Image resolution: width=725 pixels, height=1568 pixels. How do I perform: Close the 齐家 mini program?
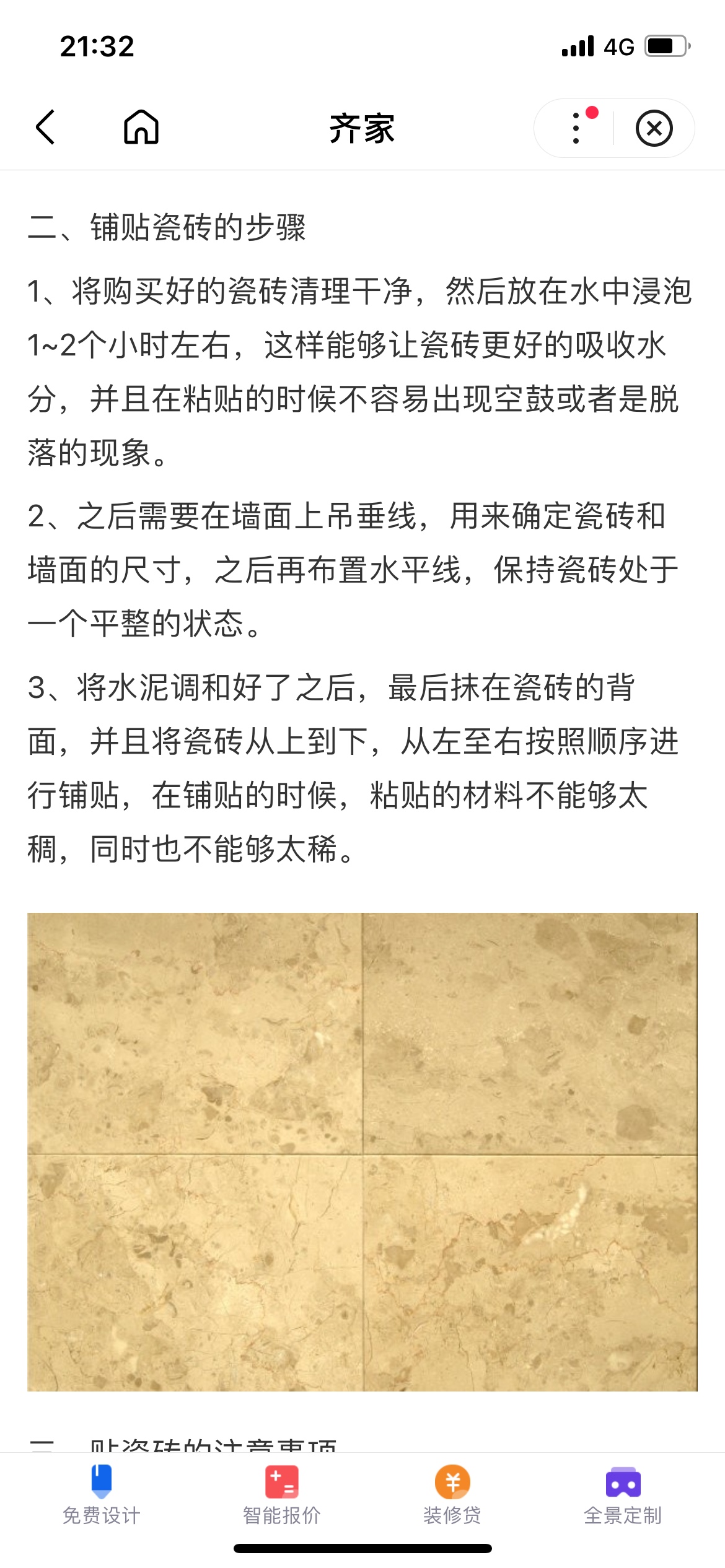654,128
